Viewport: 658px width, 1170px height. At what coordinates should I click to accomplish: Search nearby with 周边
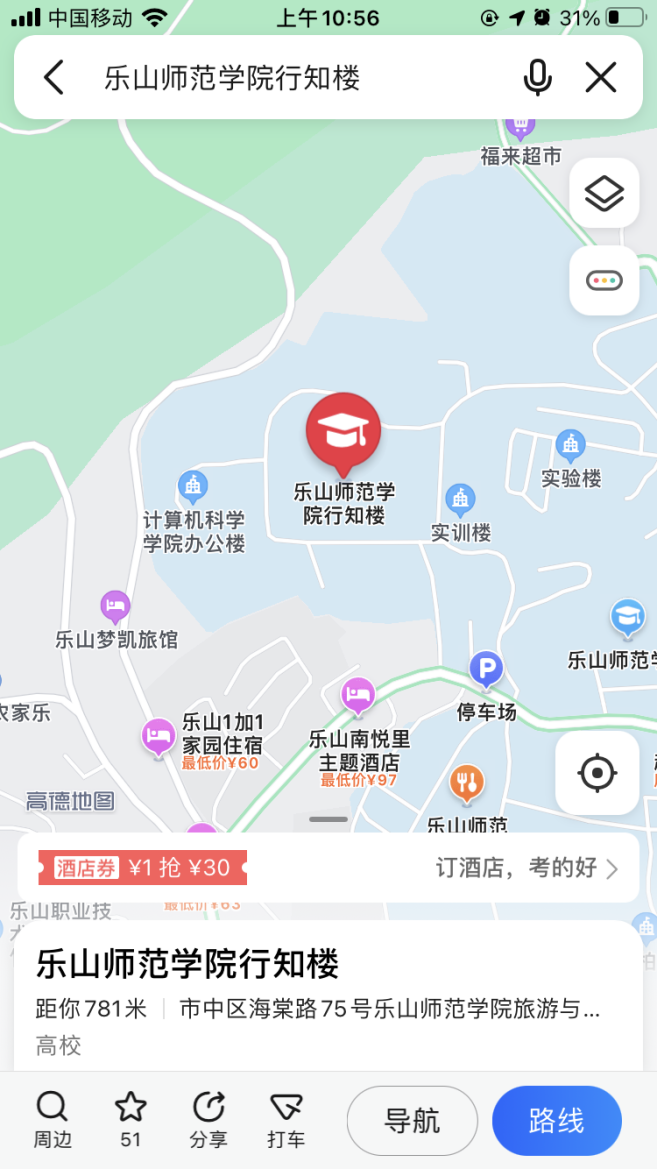tap(52, 1118)
